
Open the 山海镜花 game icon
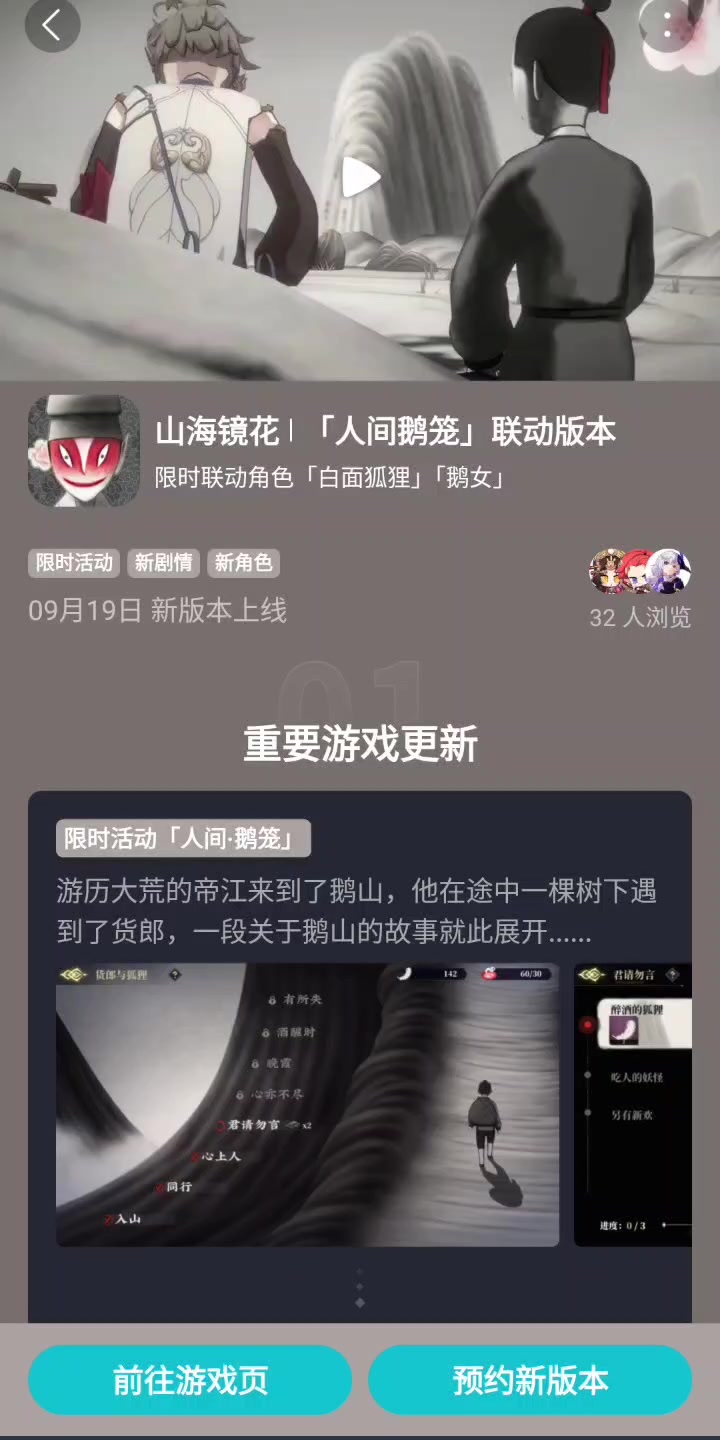(84, 450)
